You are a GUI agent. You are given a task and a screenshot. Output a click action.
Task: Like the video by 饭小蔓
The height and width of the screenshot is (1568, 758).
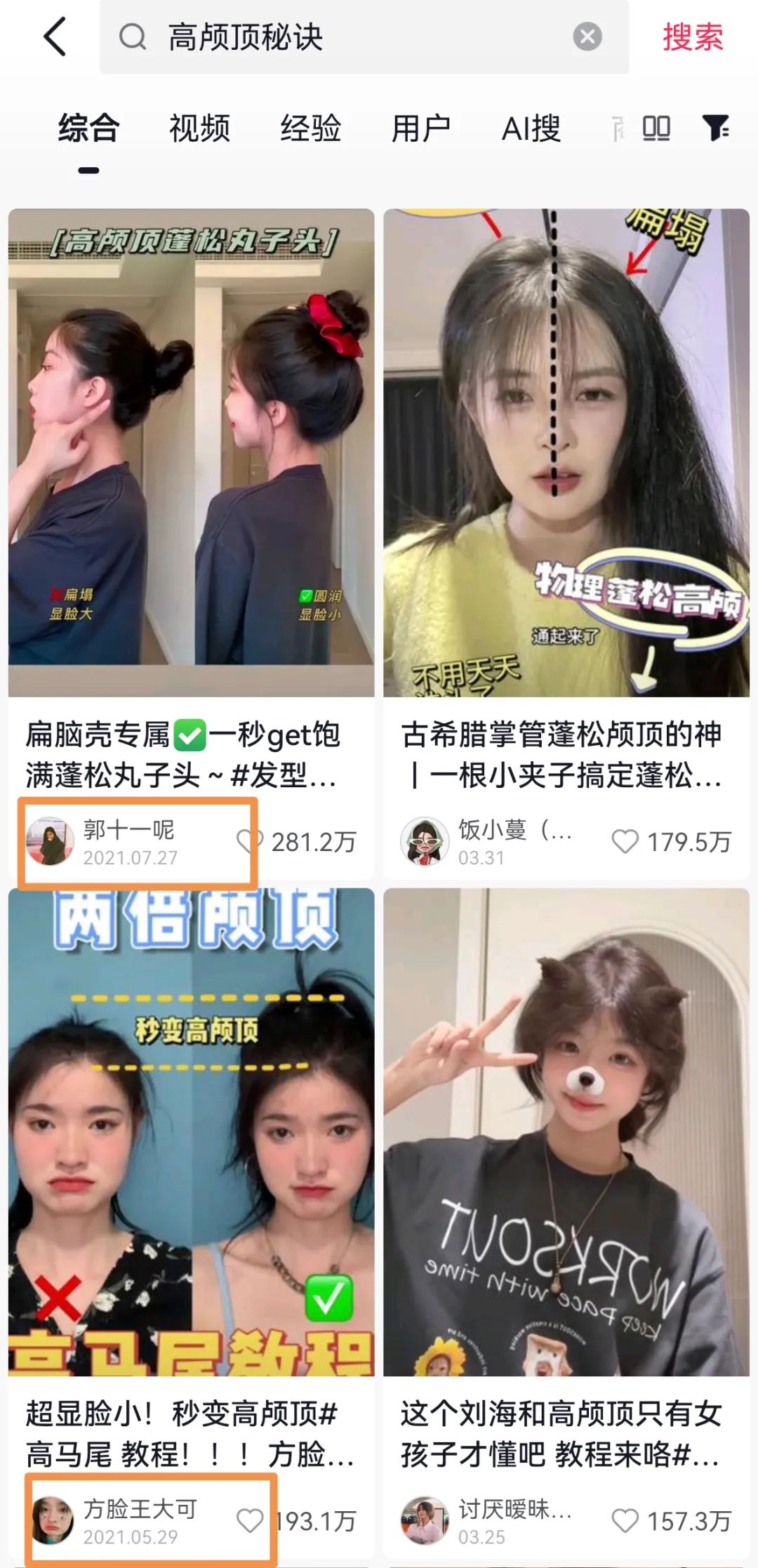coord(625,841)
